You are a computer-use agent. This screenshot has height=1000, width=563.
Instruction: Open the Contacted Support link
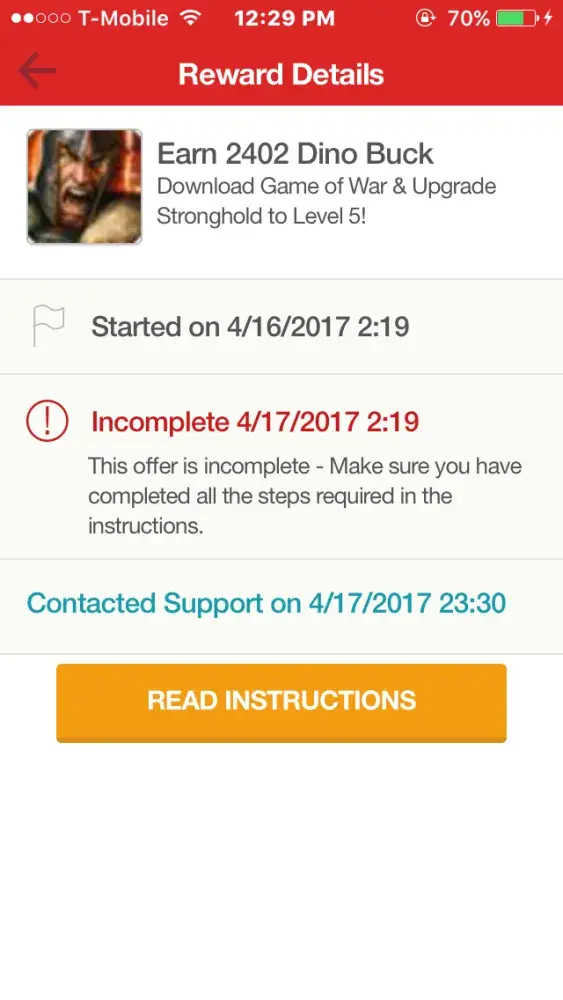(x=267, y=603)
